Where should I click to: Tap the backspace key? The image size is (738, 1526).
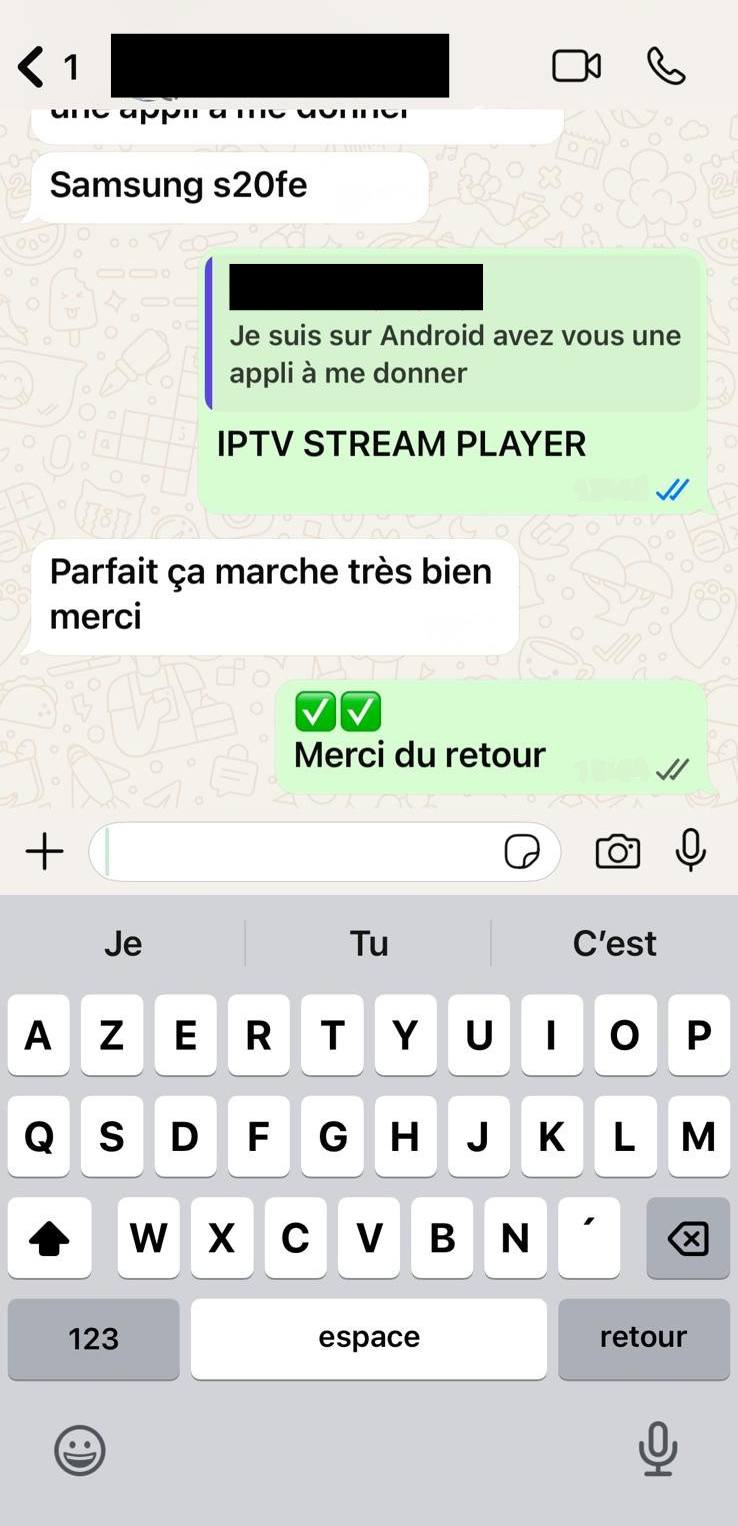(688, 1239)
